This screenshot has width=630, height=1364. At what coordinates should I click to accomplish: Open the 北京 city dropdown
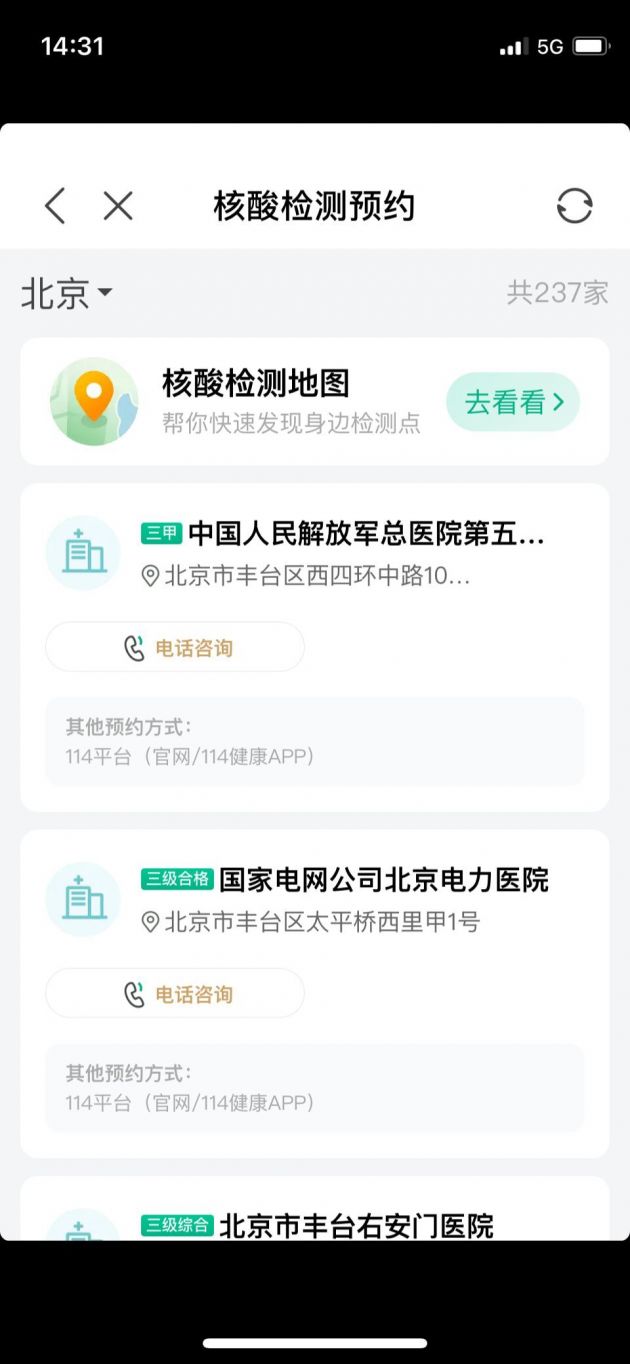point(67,294)
